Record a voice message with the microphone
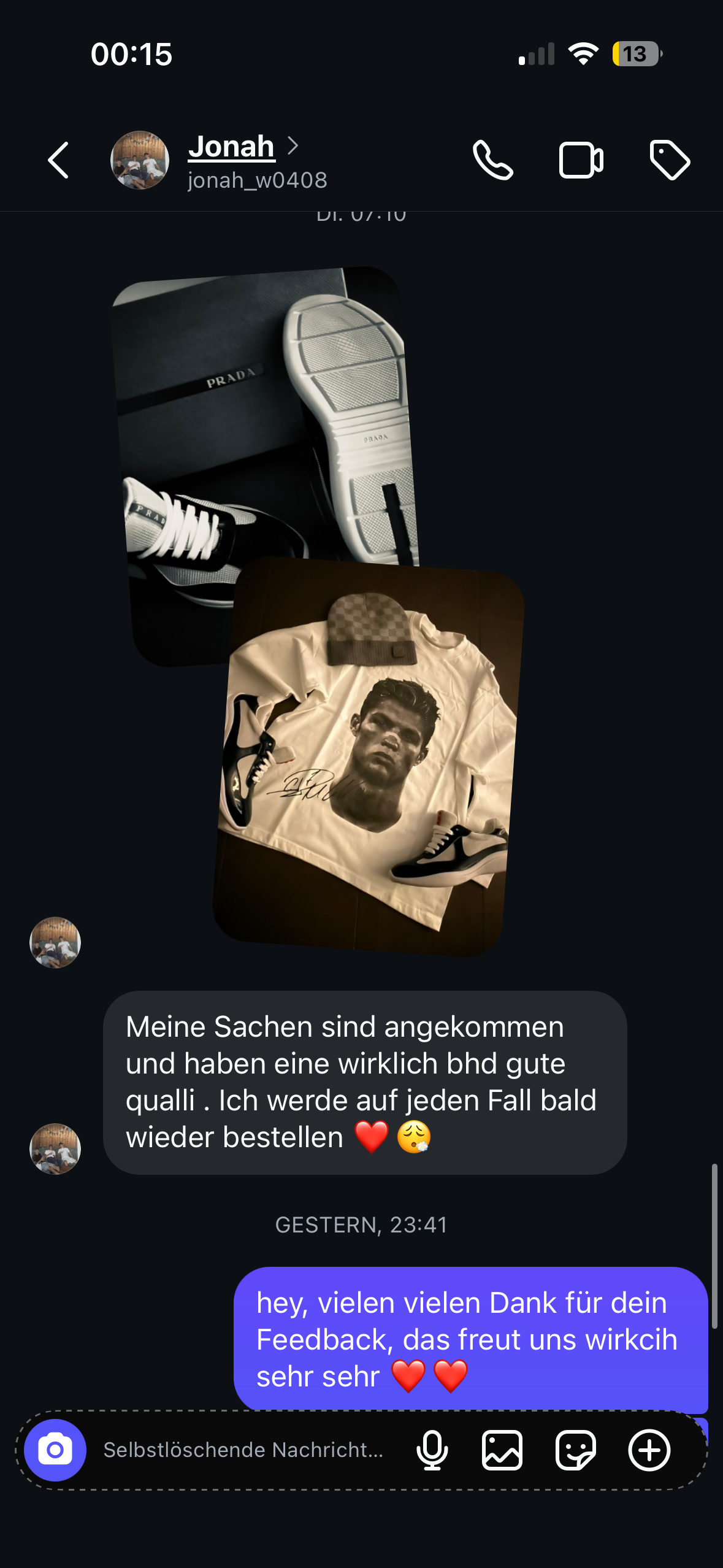Viewport: 723px width, 1568px height. click(x=432, y=1450)
